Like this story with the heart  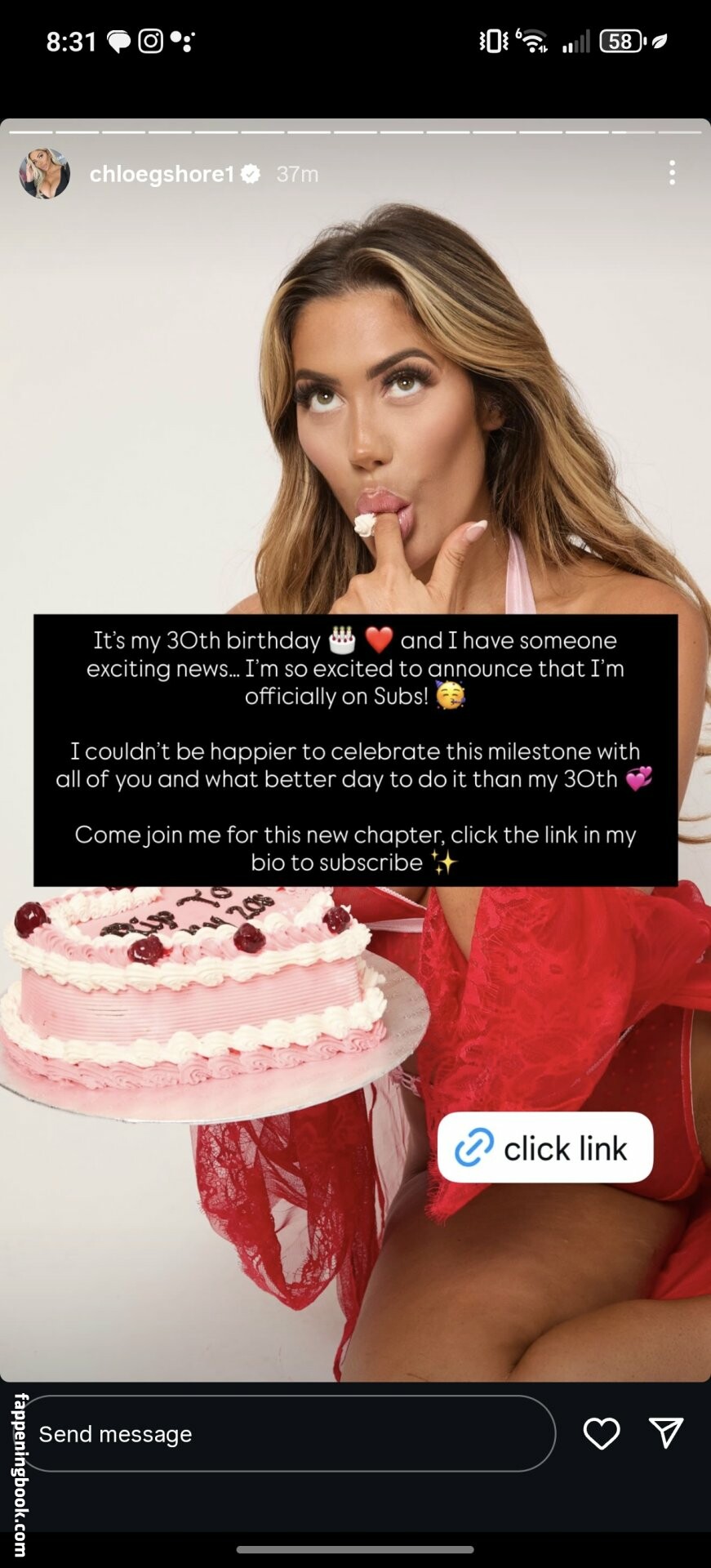[x=602, y=1433]
